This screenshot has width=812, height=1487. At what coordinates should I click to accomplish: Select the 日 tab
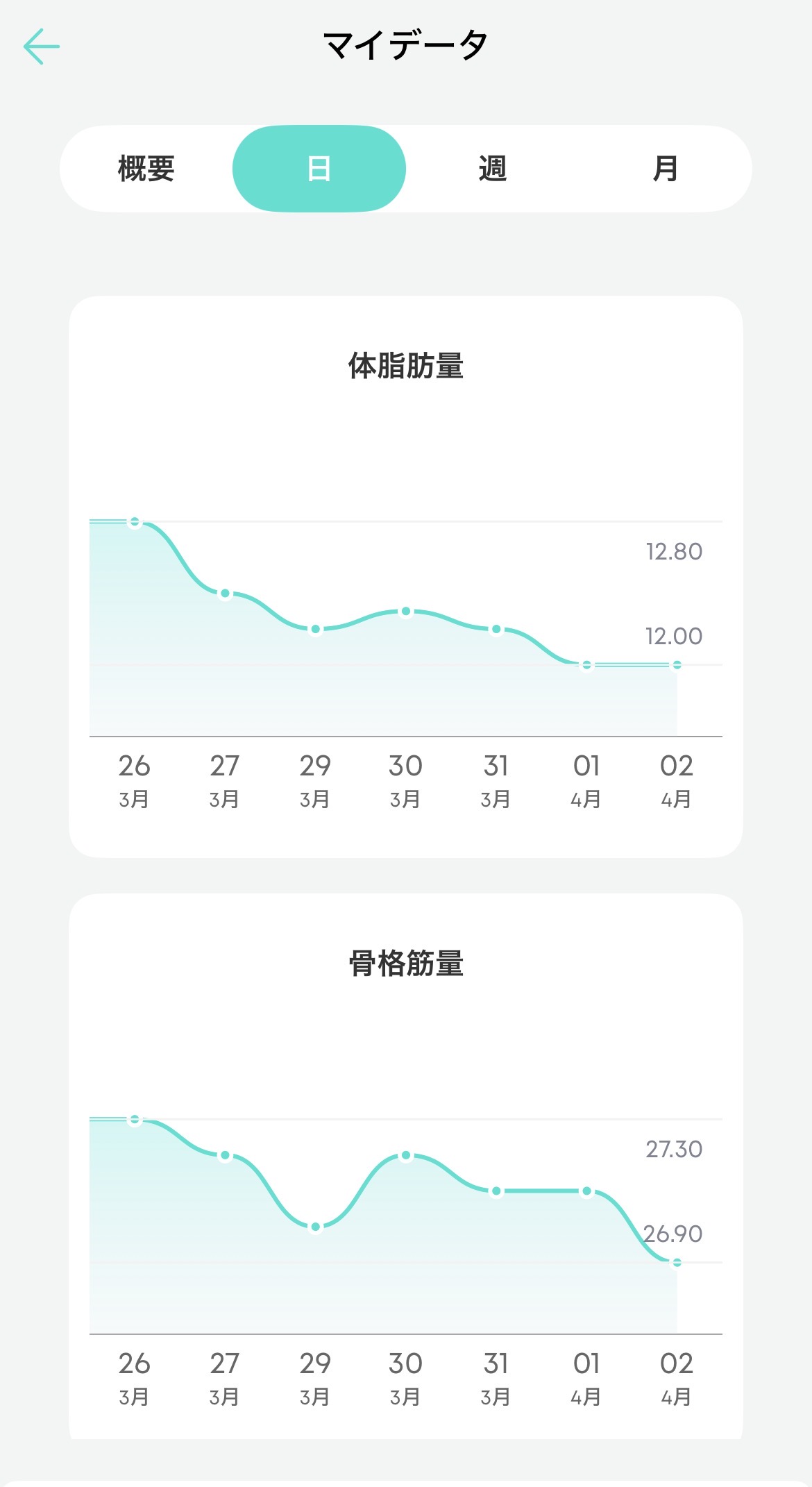point(319,169)
